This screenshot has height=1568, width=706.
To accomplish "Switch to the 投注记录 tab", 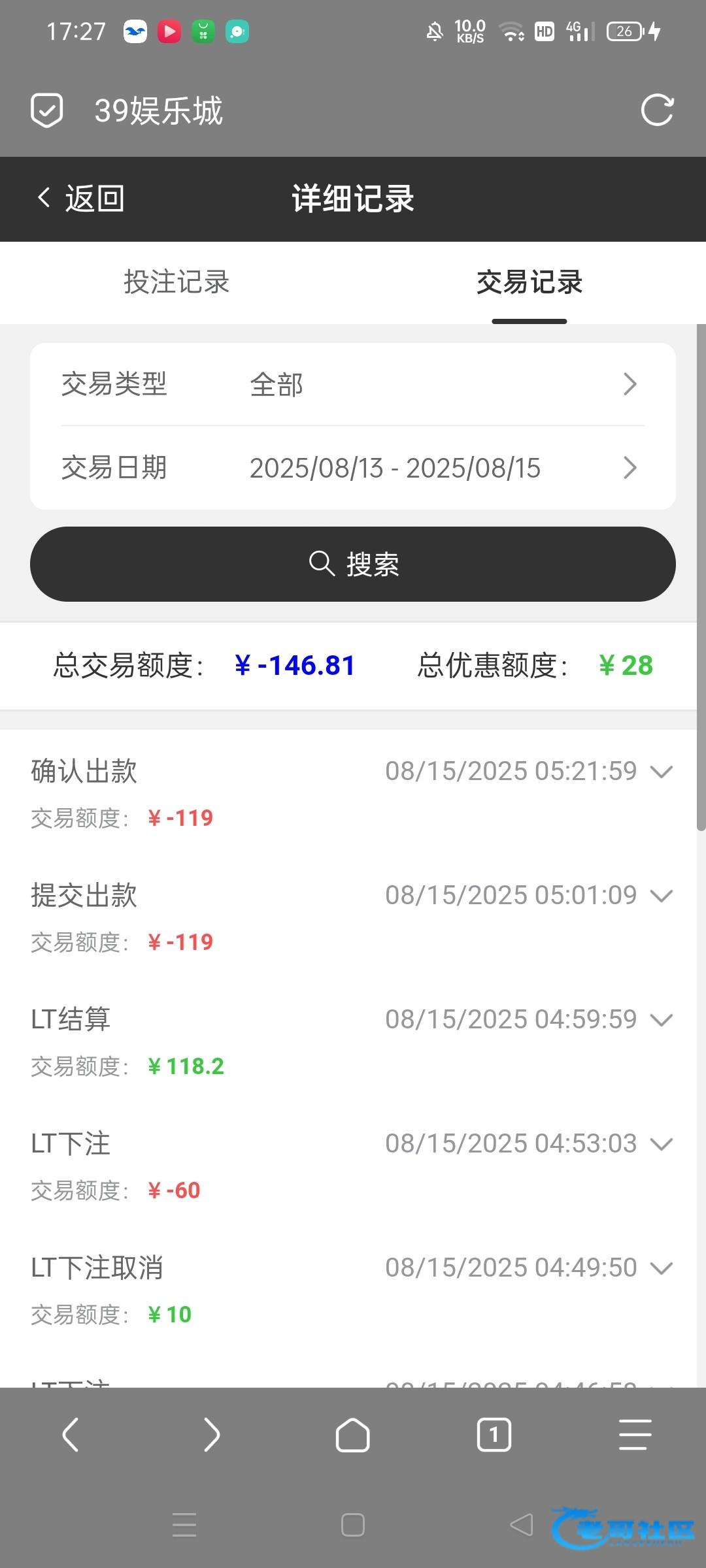I will [x=176, y=282].
